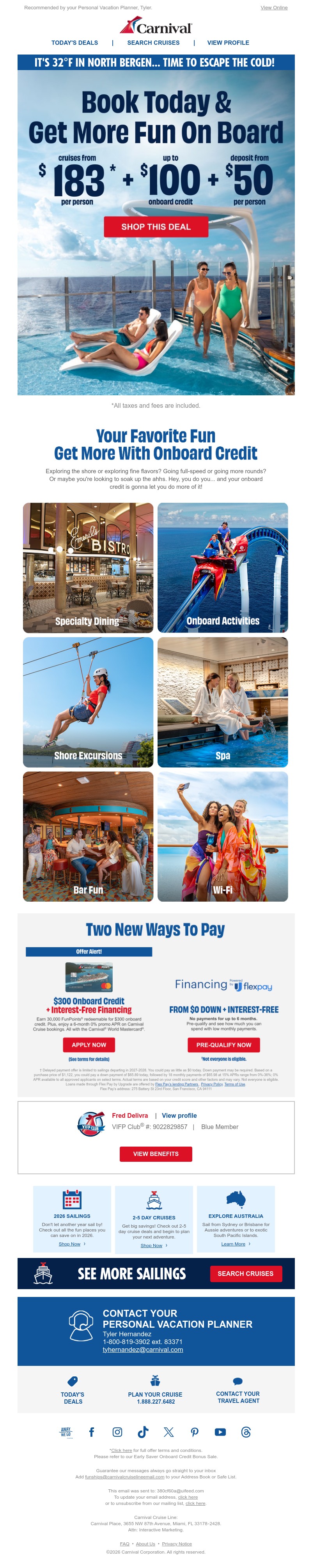Open the Specialty Dining tile

point(89,567)
